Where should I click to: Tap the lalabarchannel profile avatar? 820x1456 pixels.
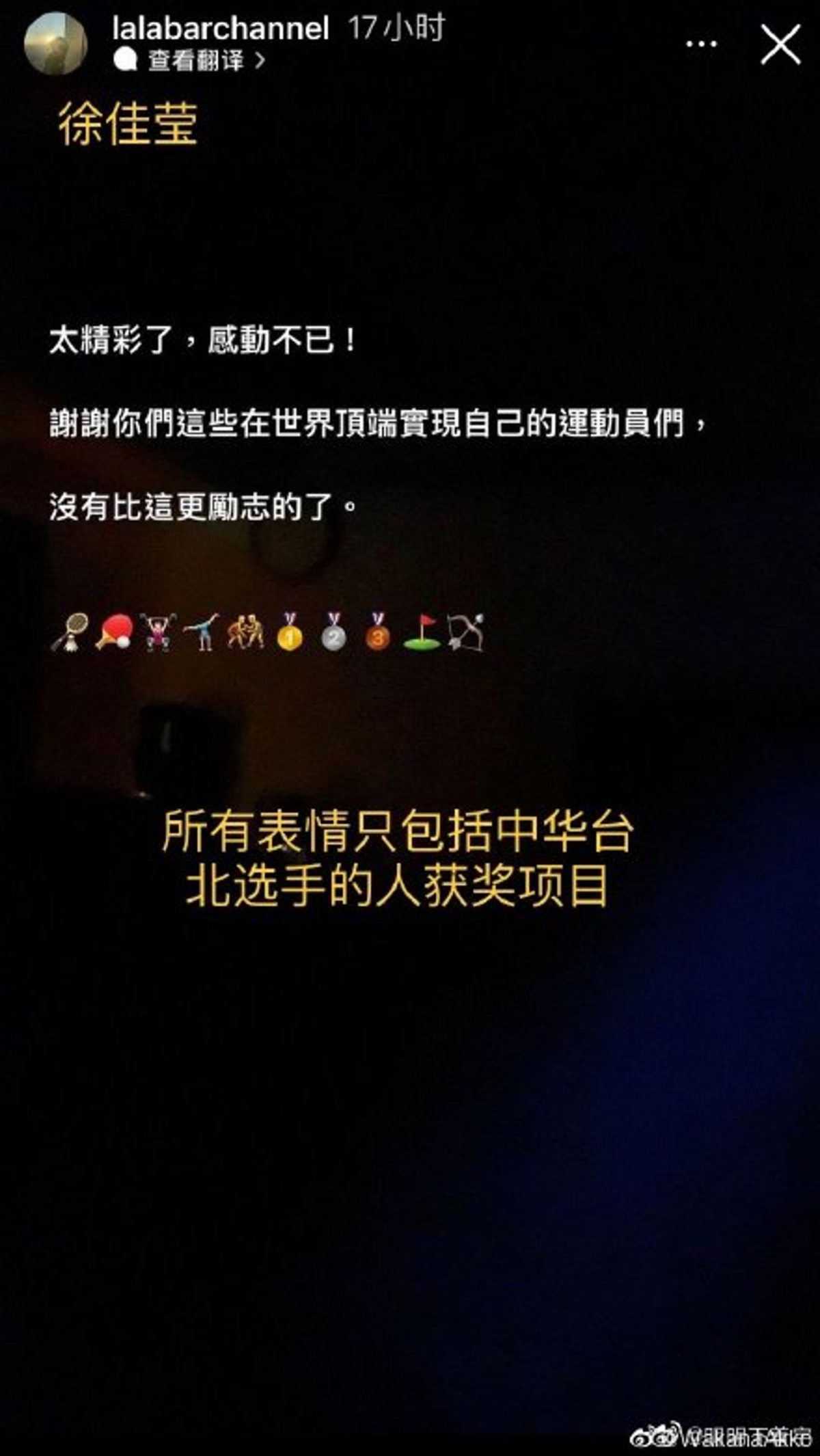click(x=55, y=44)
